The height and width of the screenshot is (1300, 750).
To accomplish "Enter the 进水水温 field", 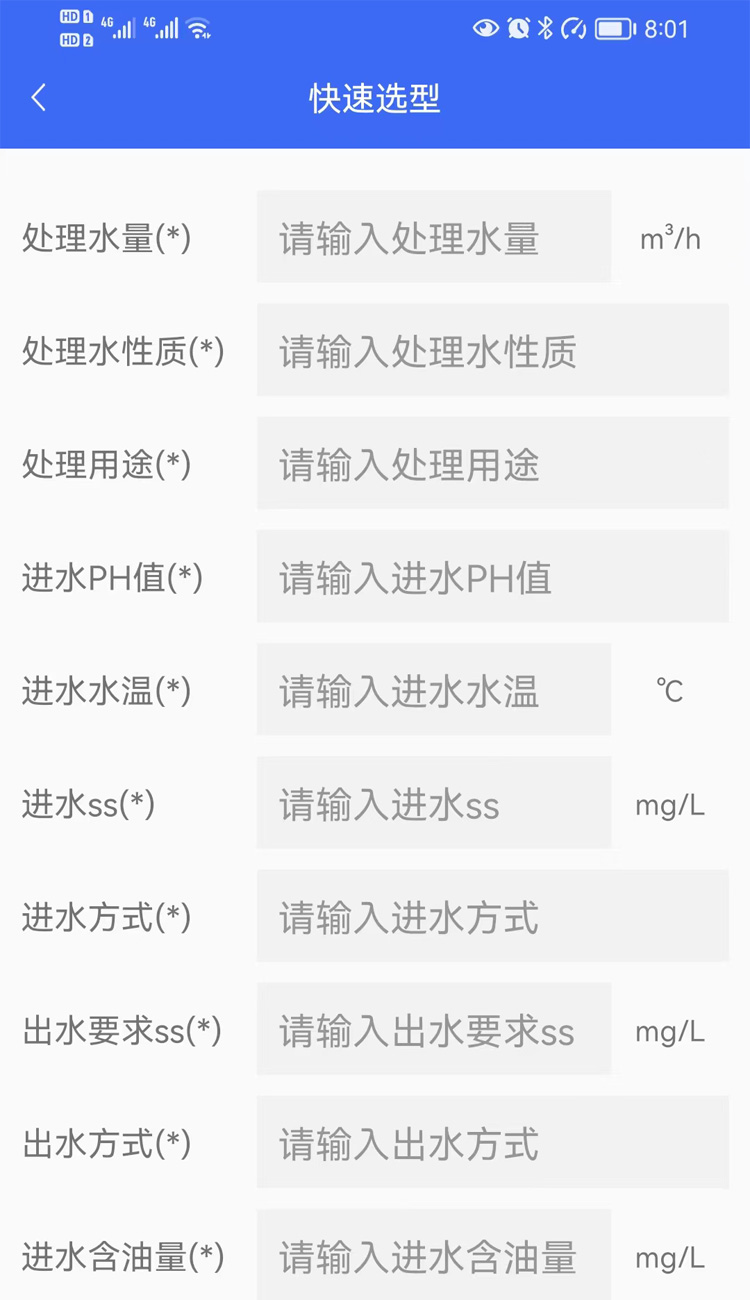I will tap(434, 689).
